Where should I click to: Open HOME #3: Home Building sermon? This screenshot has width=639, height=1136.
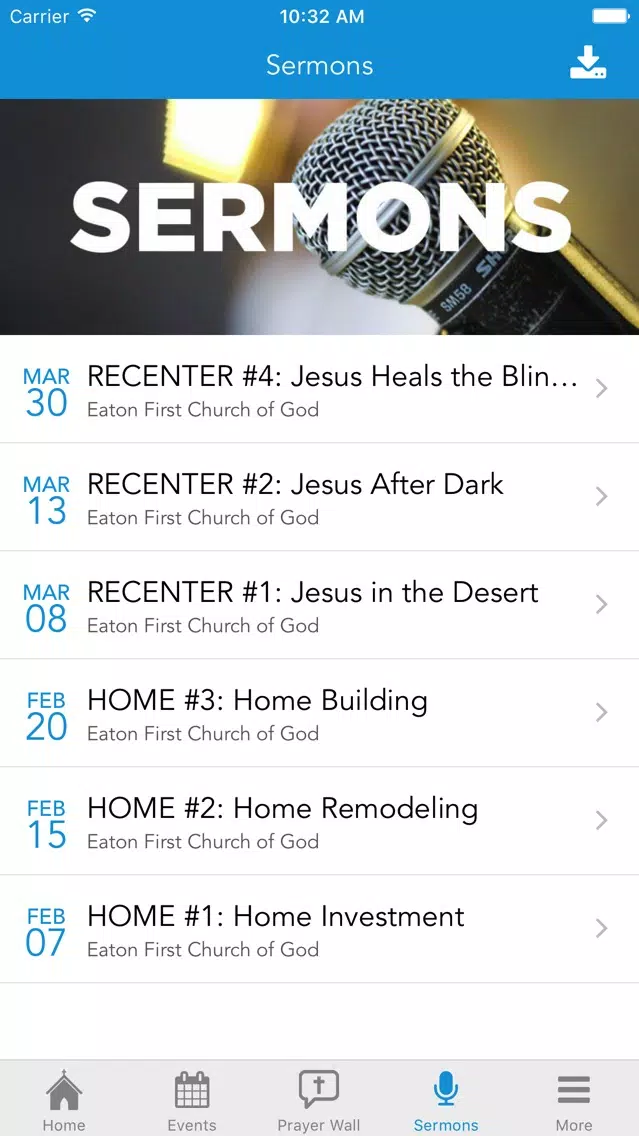pos(320,713)
